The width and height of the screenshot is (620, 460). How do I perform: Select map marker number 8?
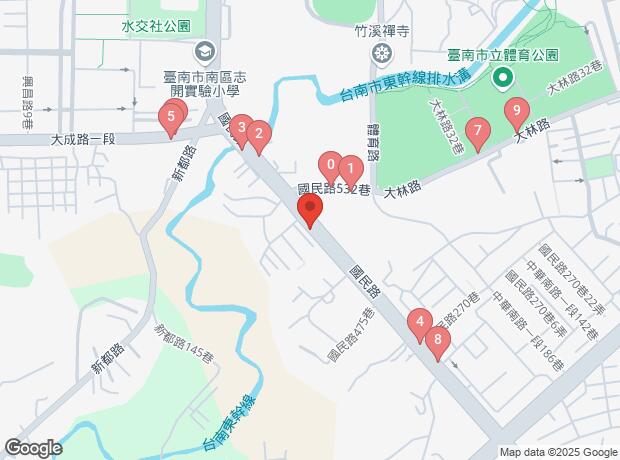pos(437,340)
